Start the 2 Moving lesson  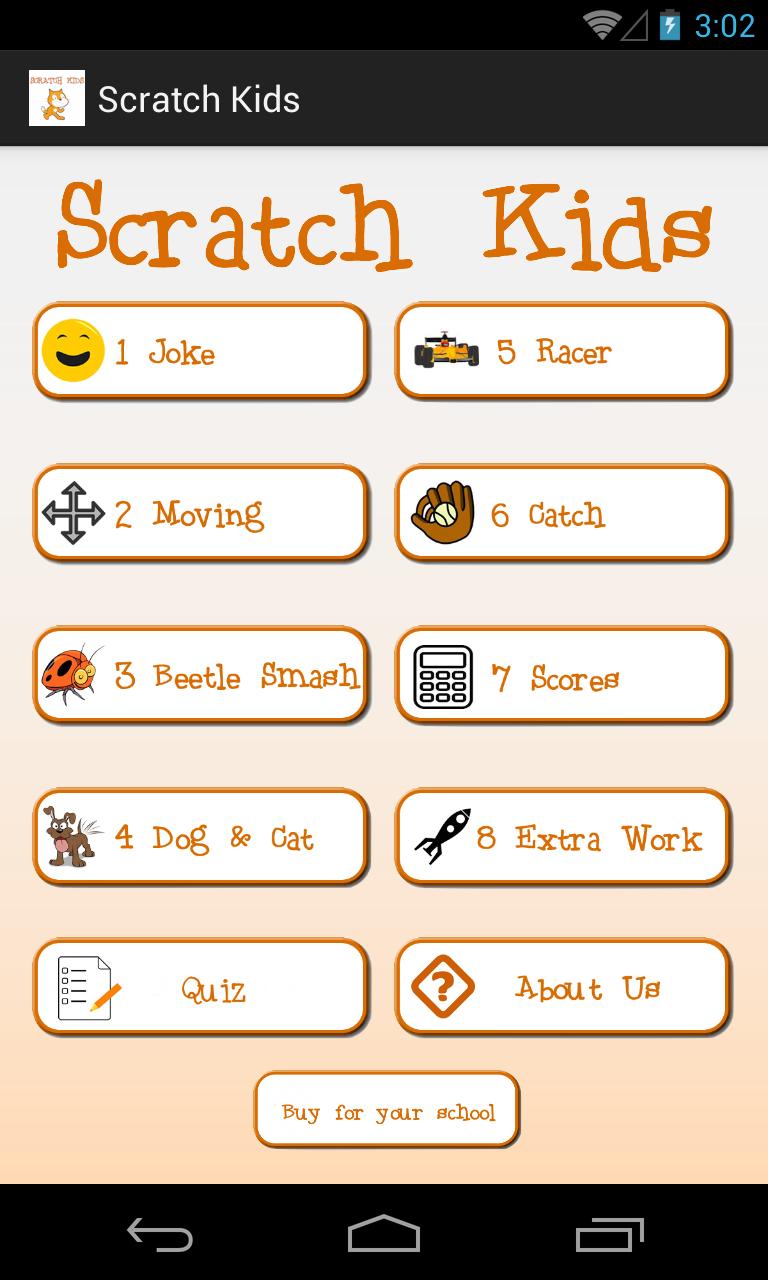200,512
